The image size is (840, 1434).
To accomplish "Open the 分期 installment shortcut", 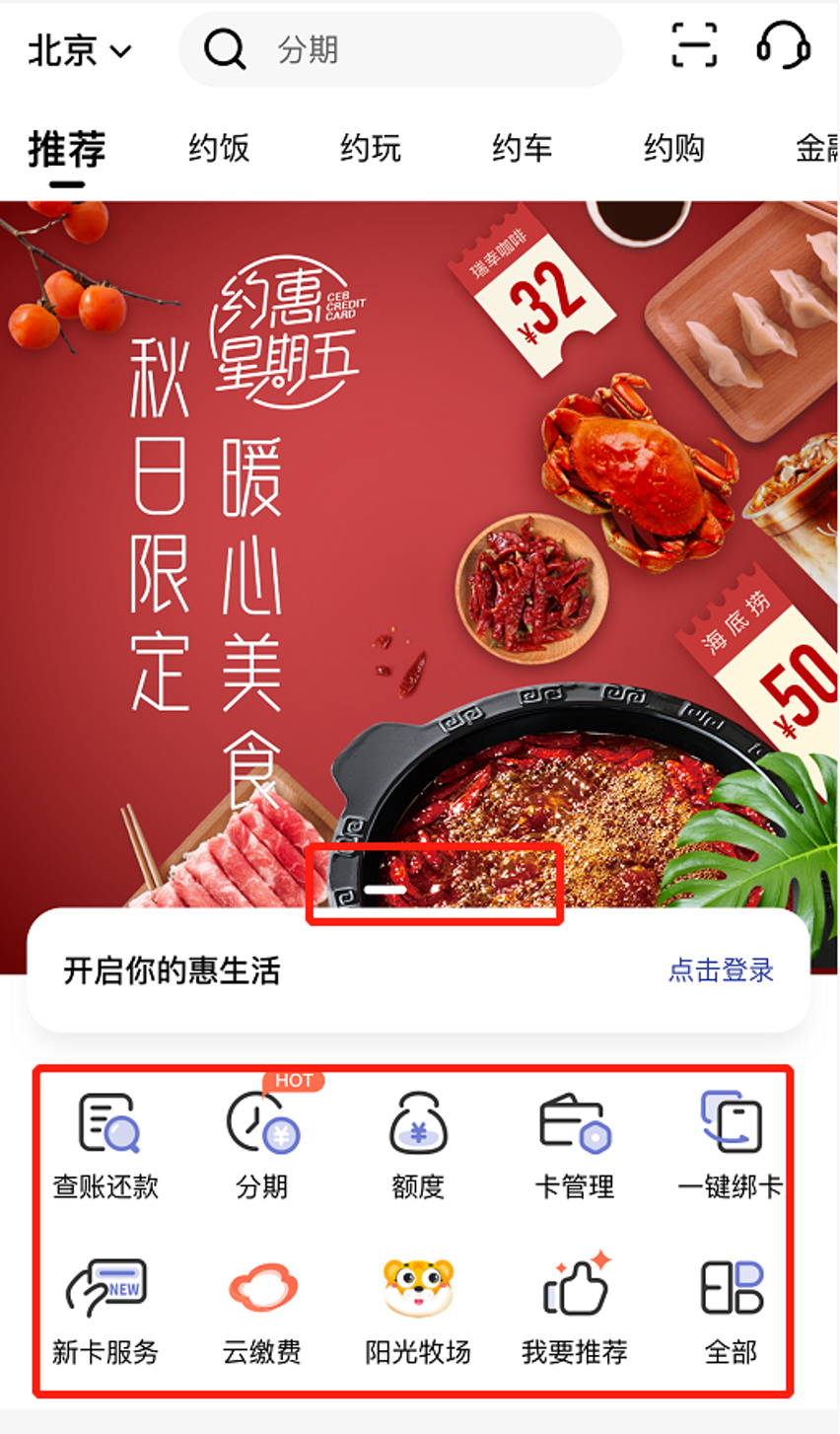I will coord(262,1144).
